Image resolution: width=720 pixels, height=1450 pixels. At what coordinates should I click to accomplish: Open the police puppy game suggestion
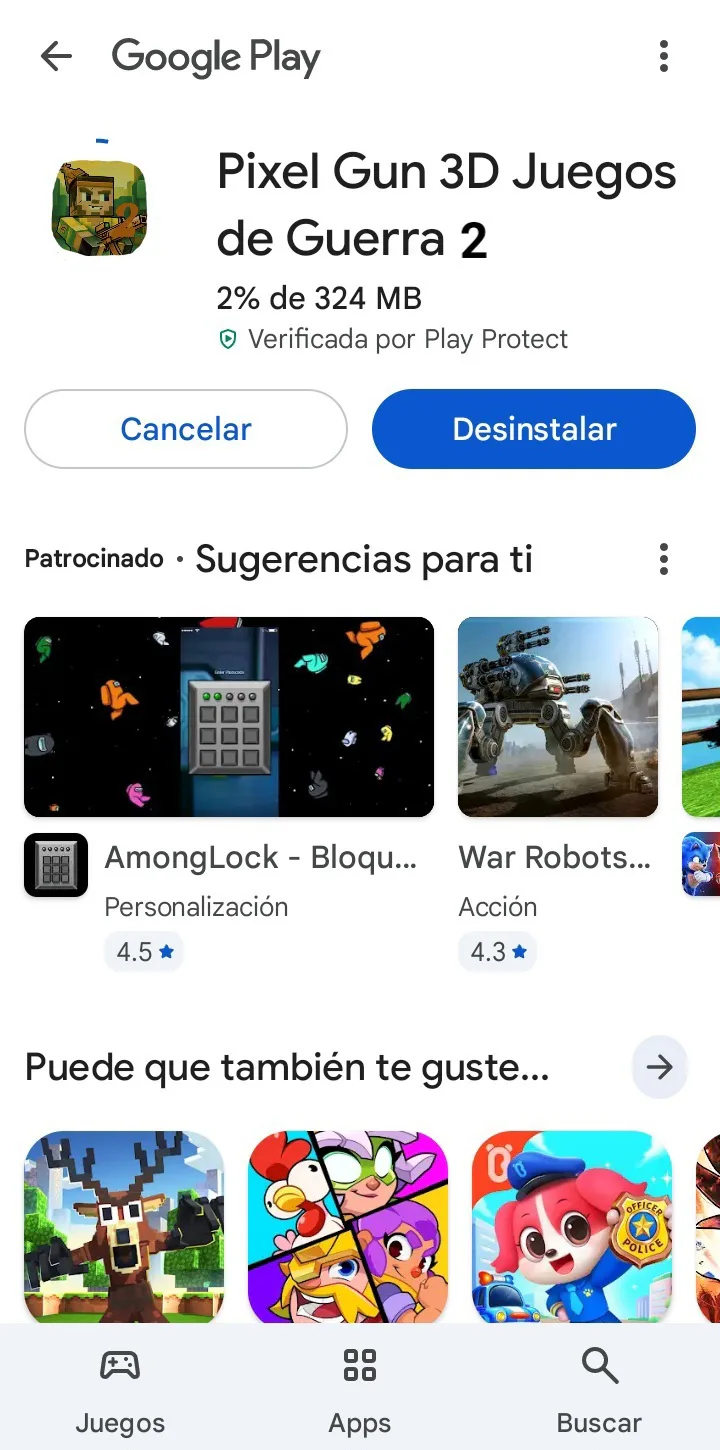[572, 1226]
